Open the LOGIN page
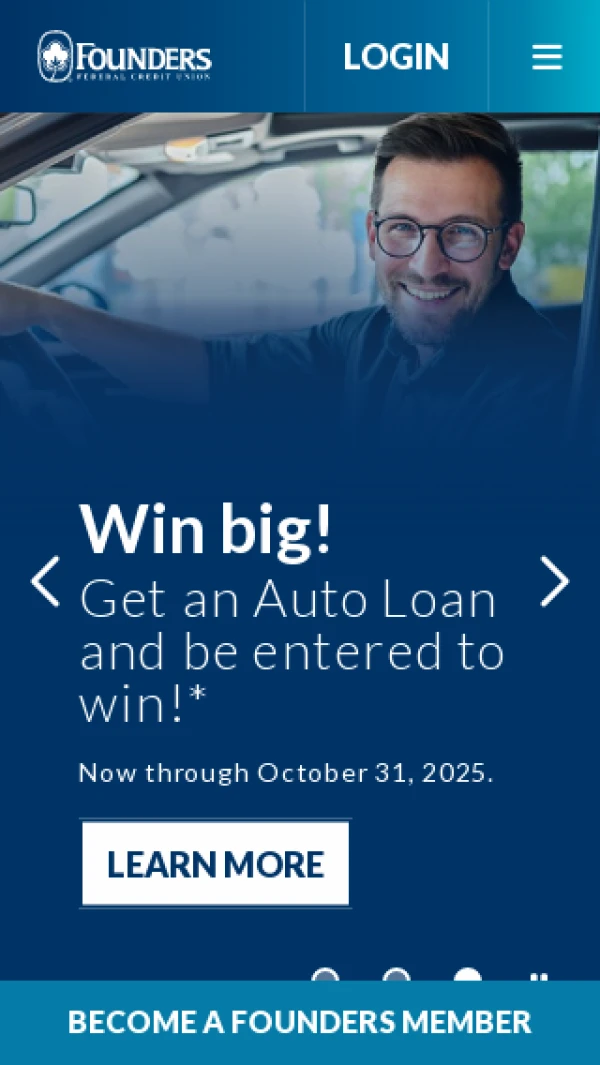Viewport: 600px width, 1065px height. click(x=396, y=57)
